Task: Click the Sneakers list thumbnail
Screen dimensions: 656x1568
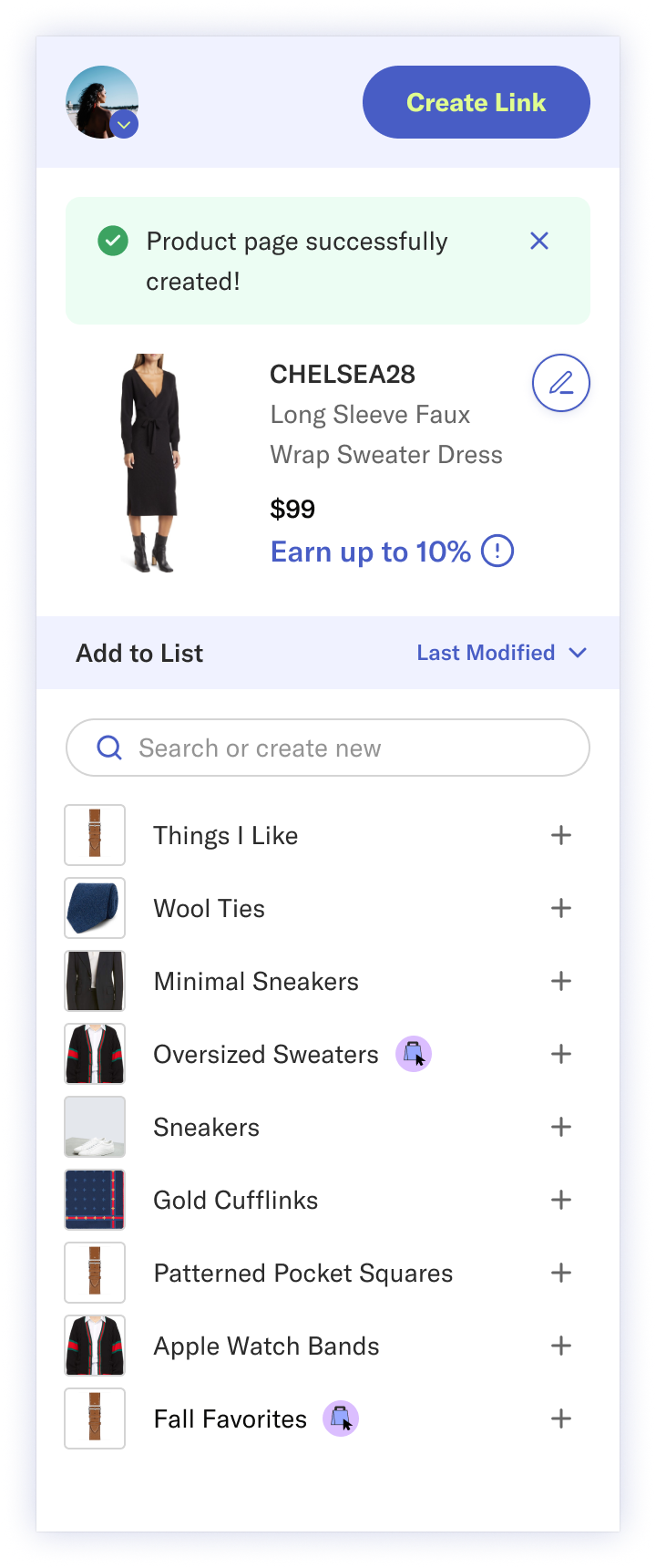Action: pyautogui.click(x=95, y=1127)
